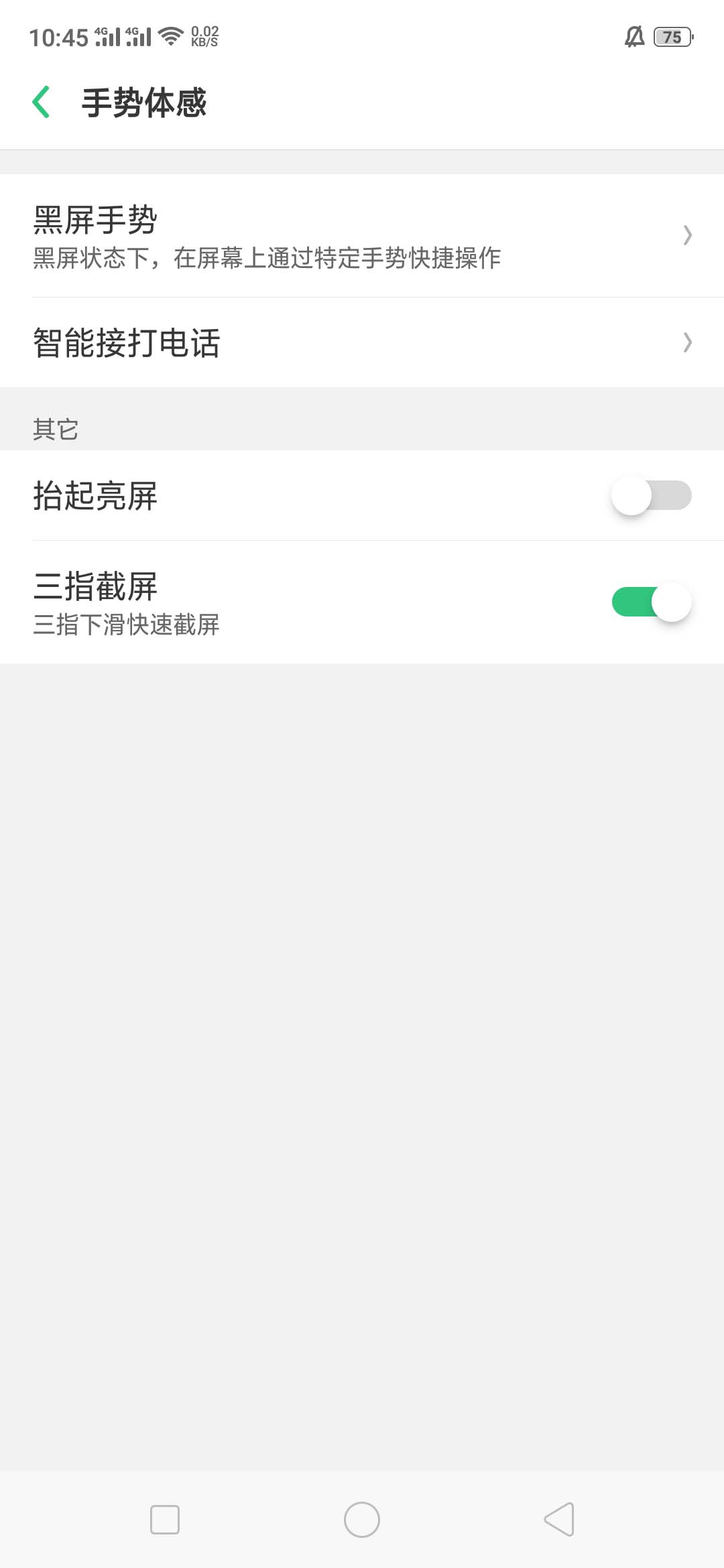Image resolution: width=724 pixels, height=1568 pixels.
Task: Open recent apps from the navigation bar
Action: [165, 1520]
